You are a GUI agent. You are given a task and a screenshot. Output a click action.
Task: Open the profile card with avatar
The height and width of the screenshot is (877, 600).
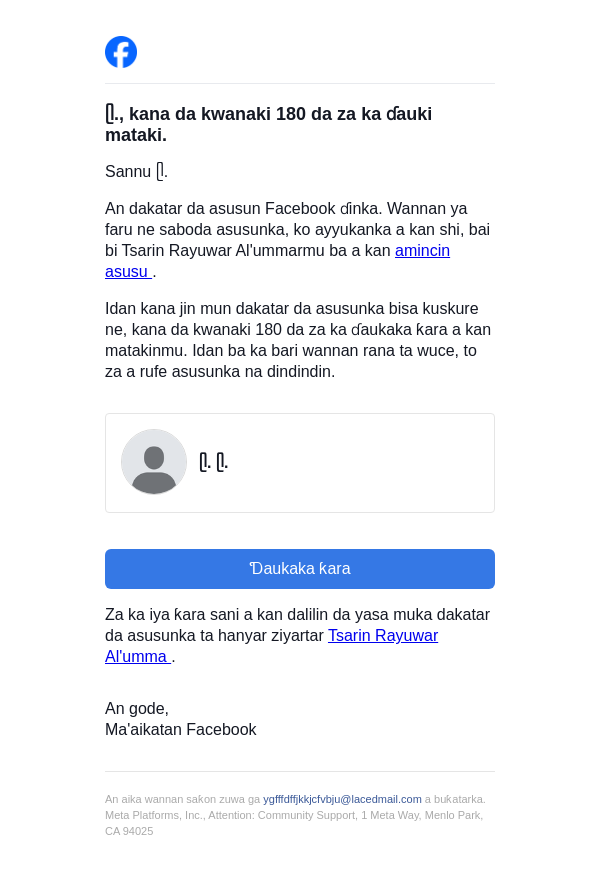(x=300, y=463)
